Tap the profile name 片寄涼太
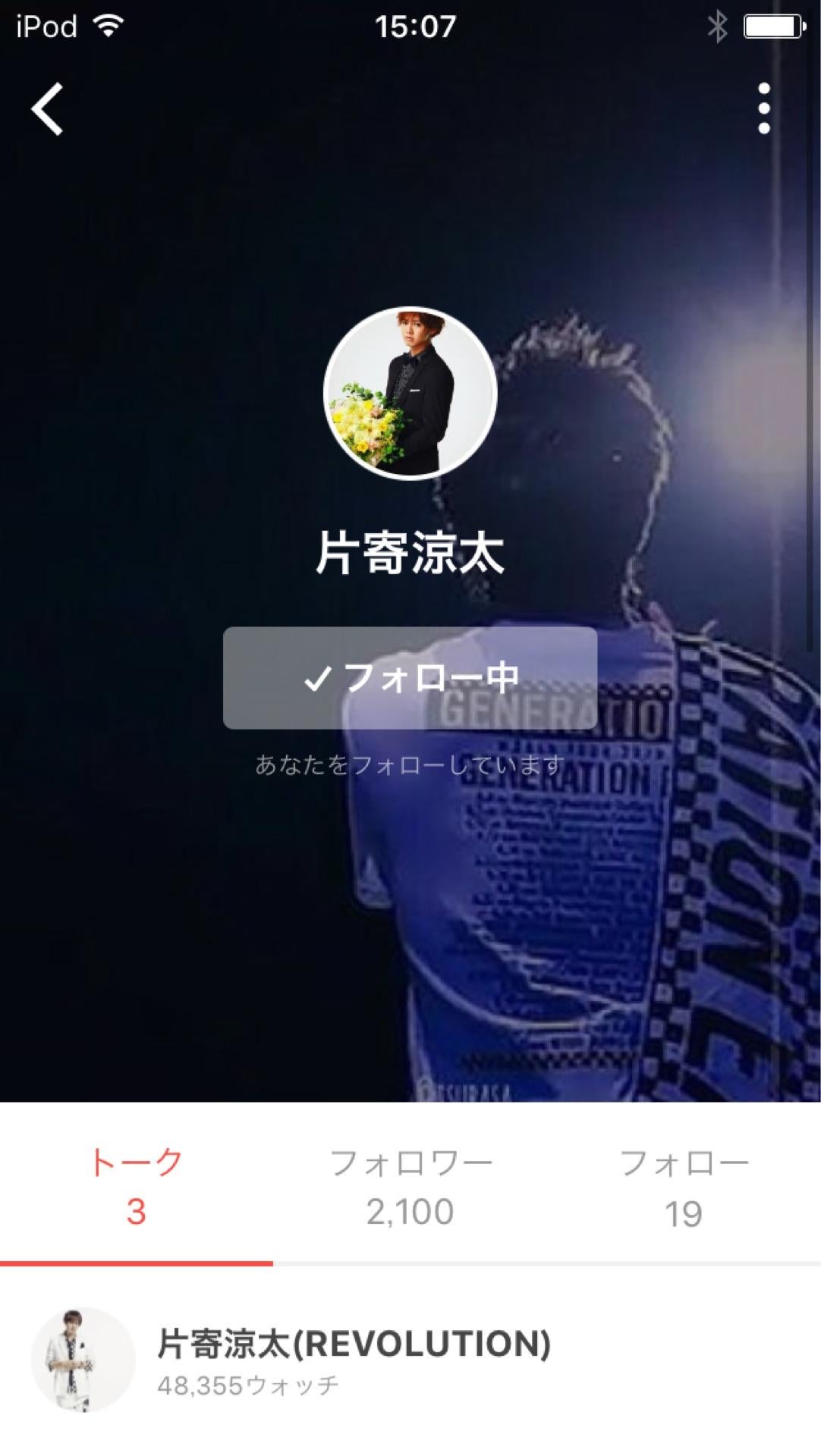 410,554
